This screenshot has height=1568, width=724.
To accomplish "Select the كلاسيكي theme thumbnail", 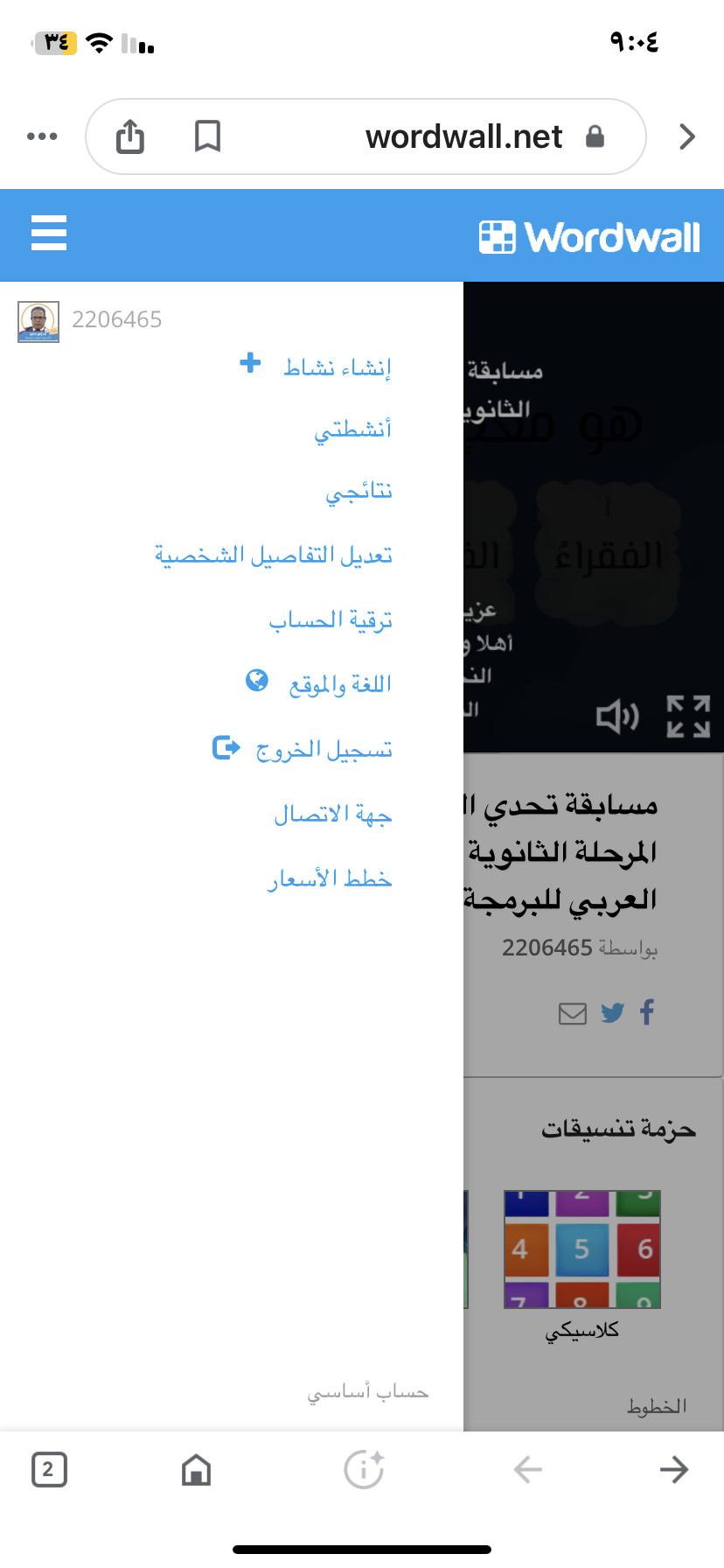I will [x=582, y=1249].
